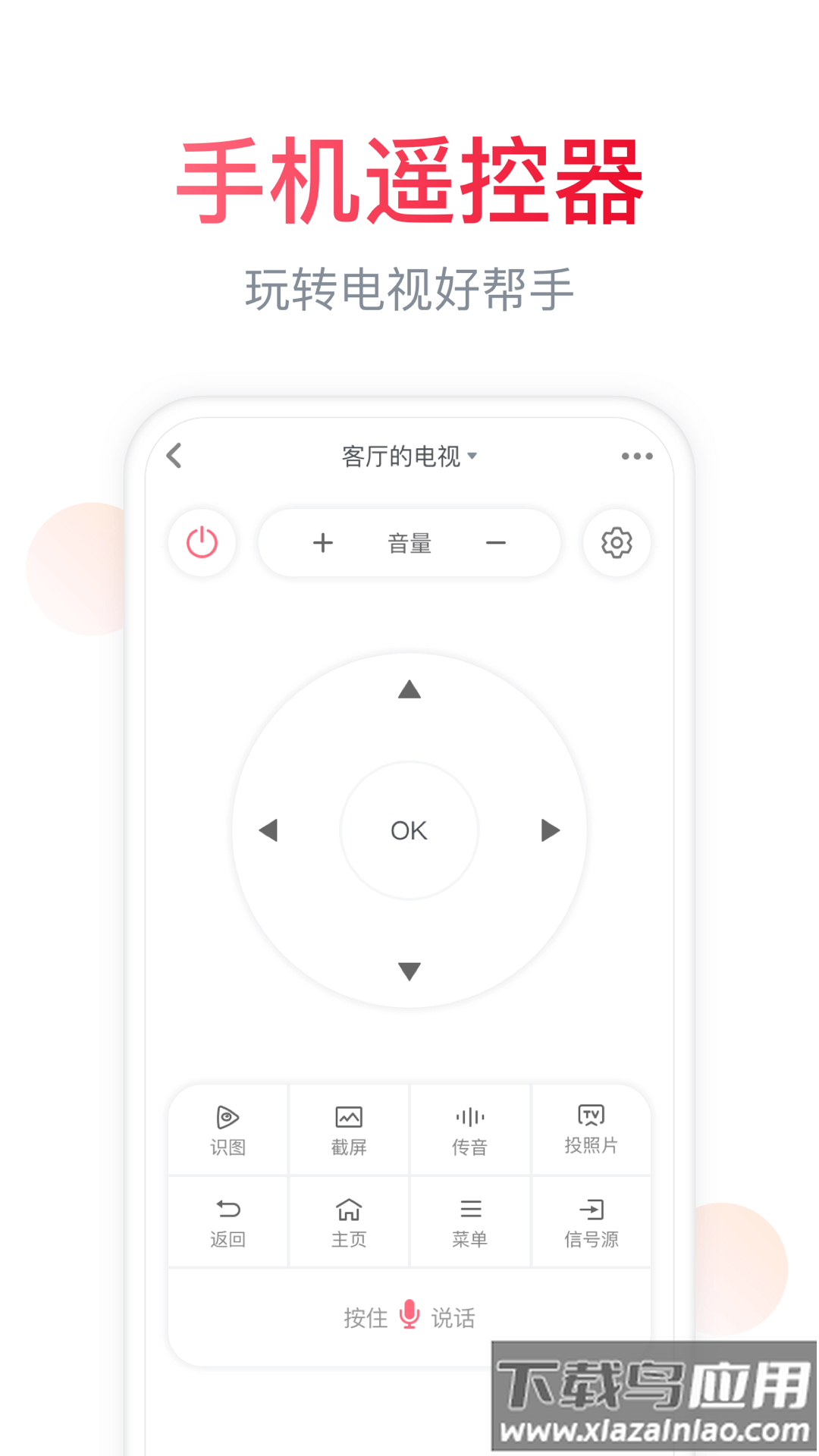Screen dimensions: 819x1456
Task: Open the three-dot more options menu
Action: (635, 456)
